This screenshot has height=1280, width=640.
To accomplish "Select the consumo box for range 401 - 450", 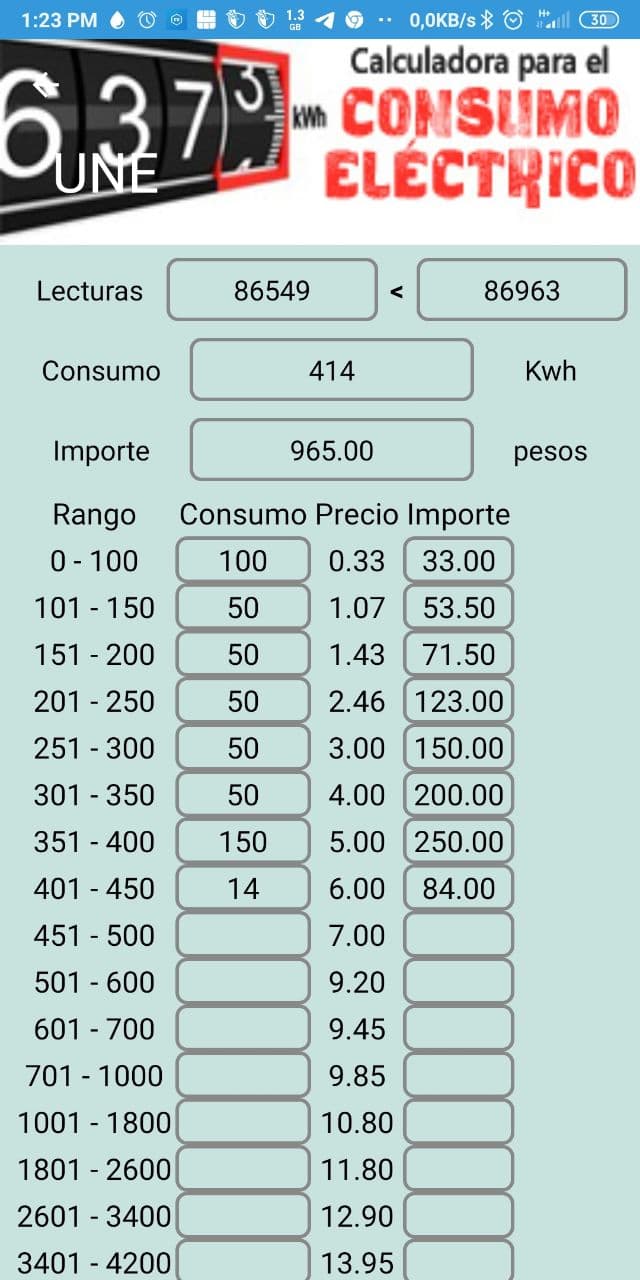I will 243,888.
